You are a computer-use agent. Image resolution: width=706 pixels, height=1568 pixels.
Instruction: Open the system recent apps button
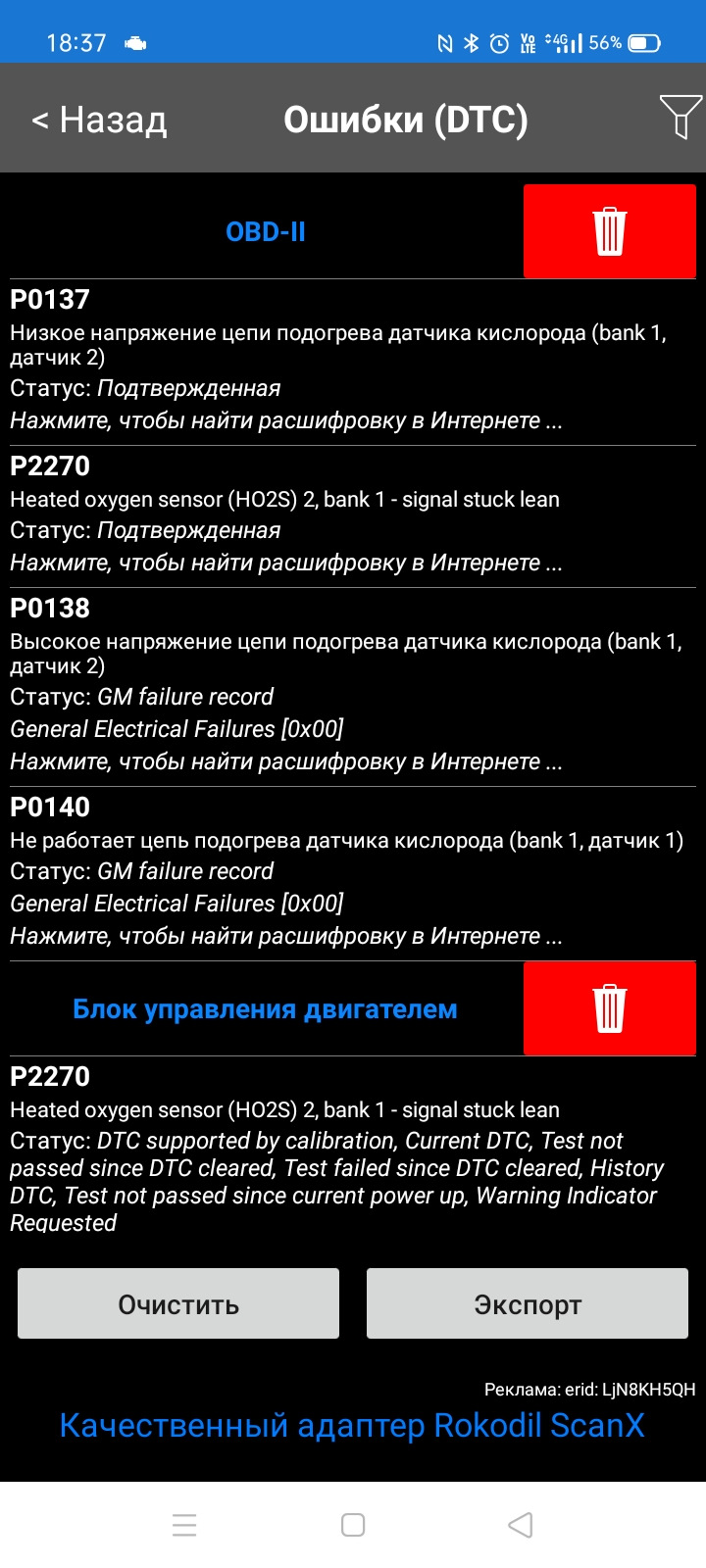click(184, 1525)
